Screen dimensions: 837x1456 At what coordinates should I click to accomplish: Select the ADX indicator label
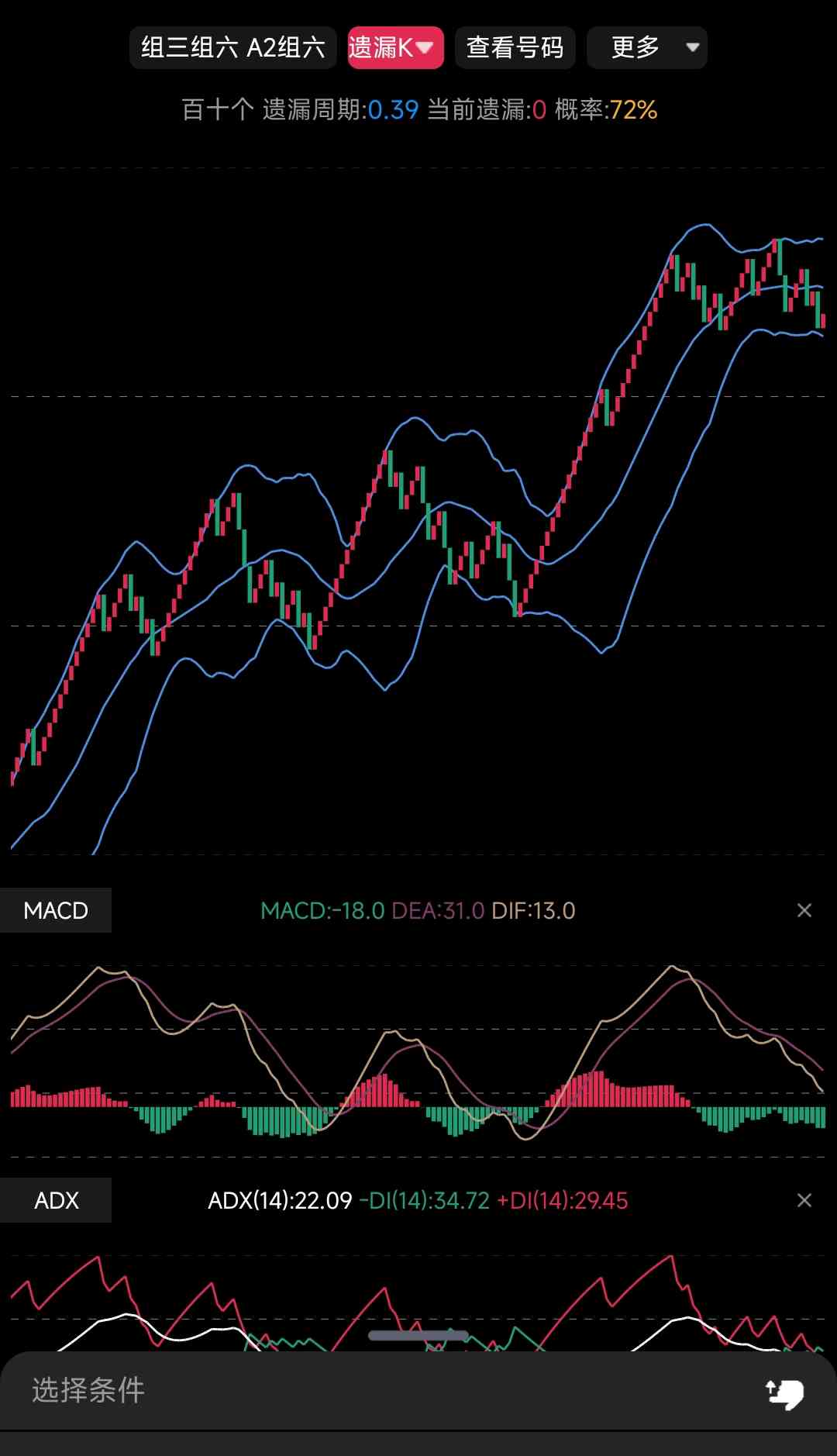[x=56, y=1200]
